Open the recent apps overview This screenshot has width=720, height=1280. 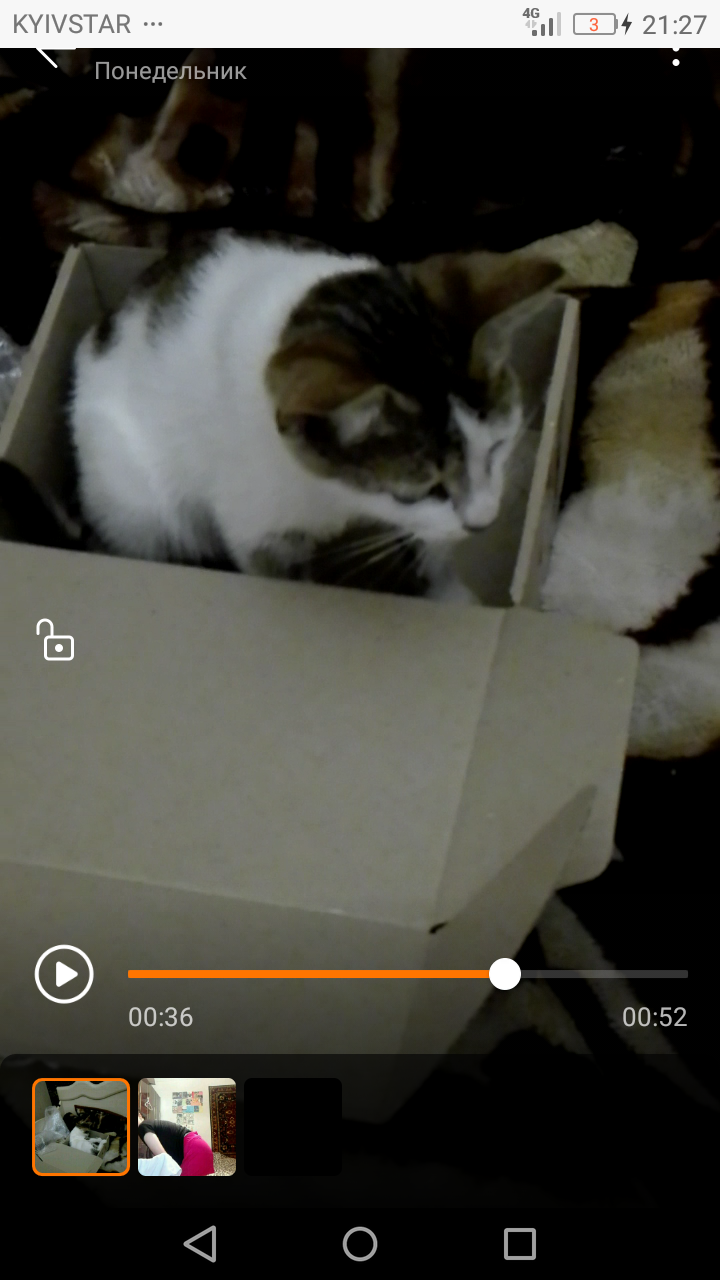pos(520,1244)
